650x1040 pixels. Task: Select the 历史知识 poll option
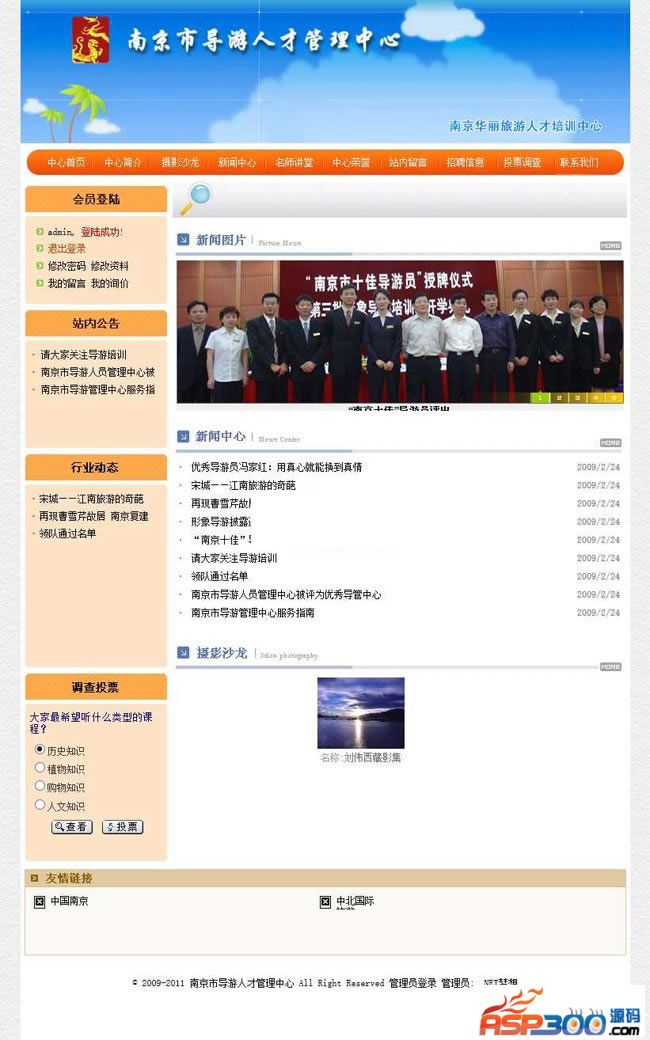[x=40, y=749]
